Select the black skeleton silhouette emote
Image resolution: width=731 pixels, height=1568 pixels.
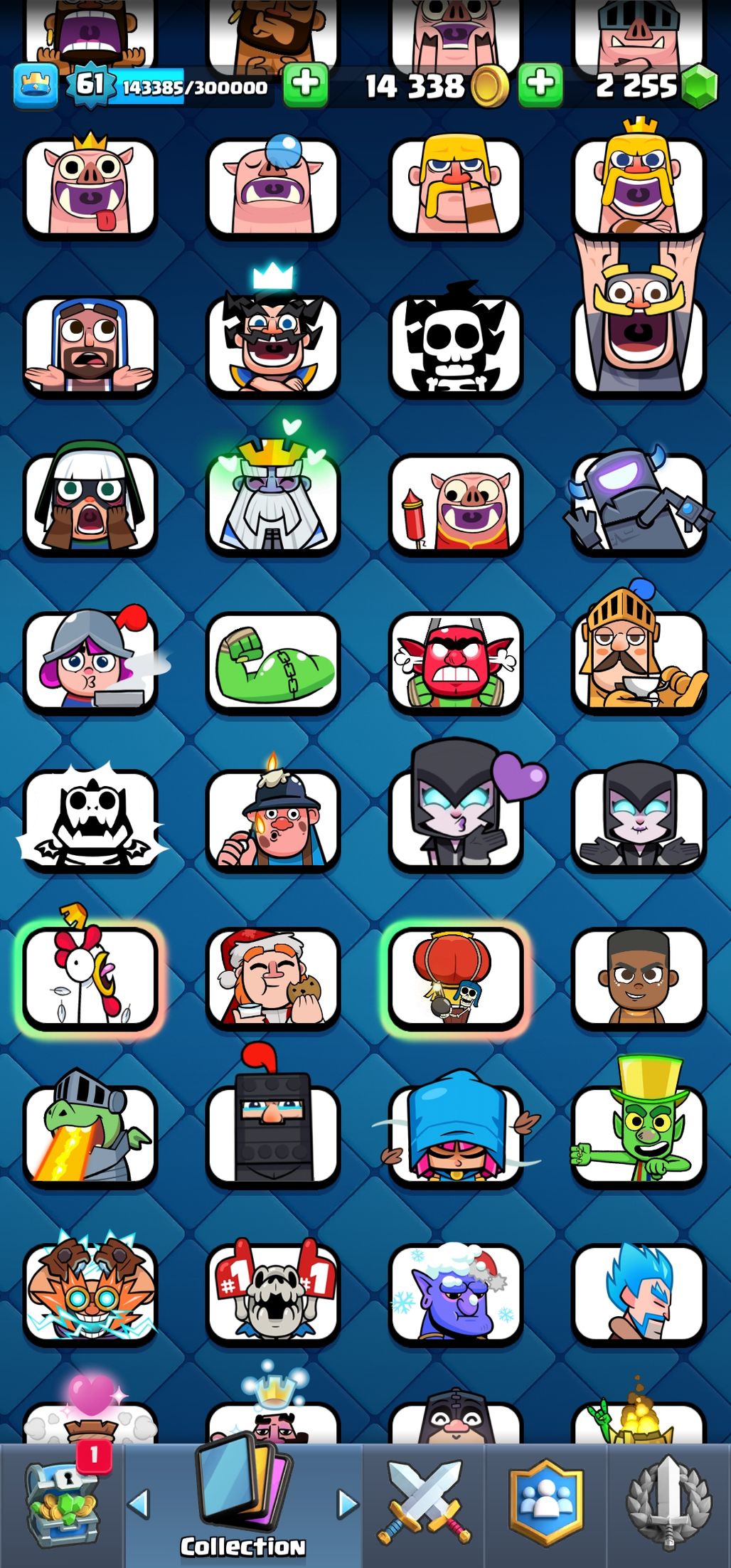pyautogui.click(x=455, y=345)
